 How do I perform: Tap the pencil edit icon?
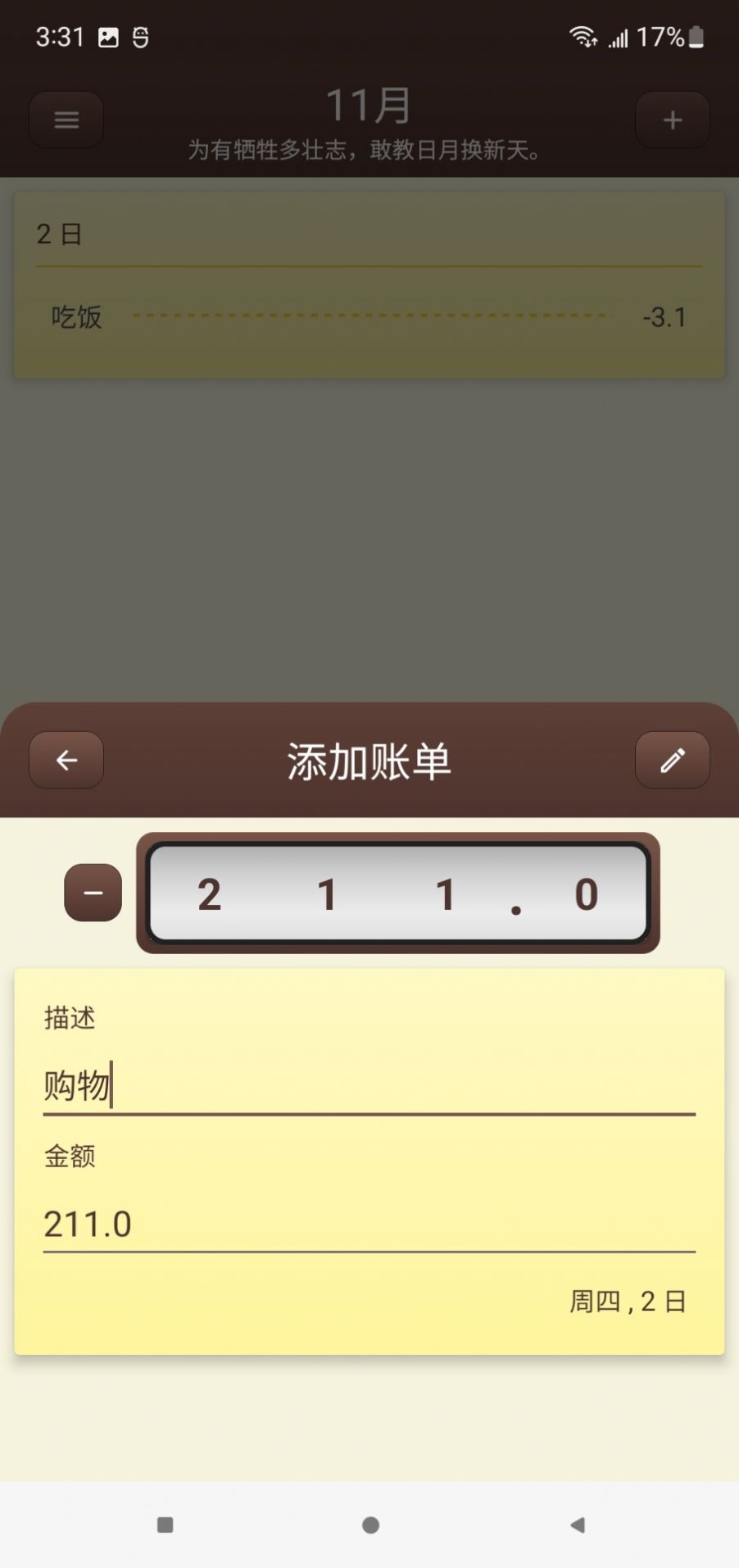[672, 761]
